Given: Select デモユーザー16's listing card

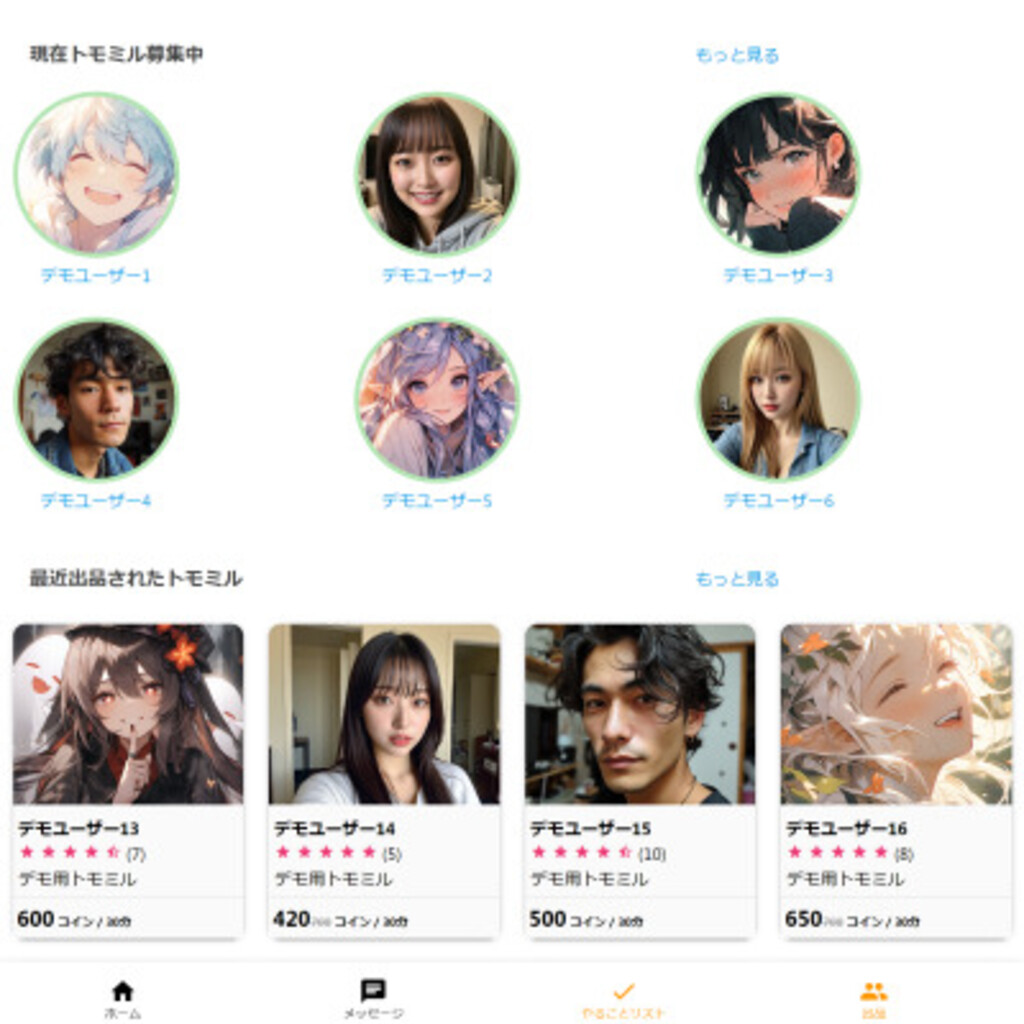Looking at the screenshot, I should 896,780.
